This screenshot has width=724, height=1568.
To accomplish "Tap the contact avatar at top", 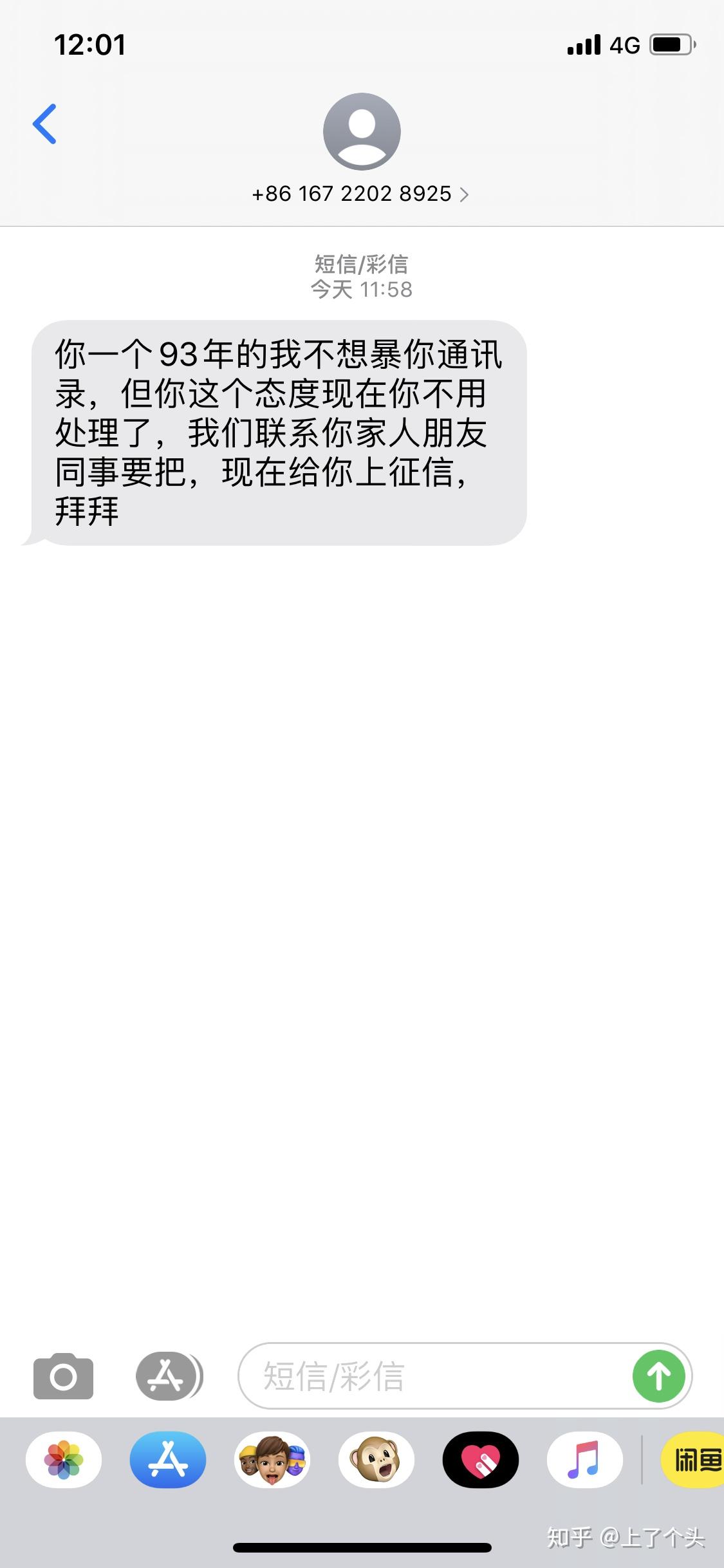I will tap(362, 131).
